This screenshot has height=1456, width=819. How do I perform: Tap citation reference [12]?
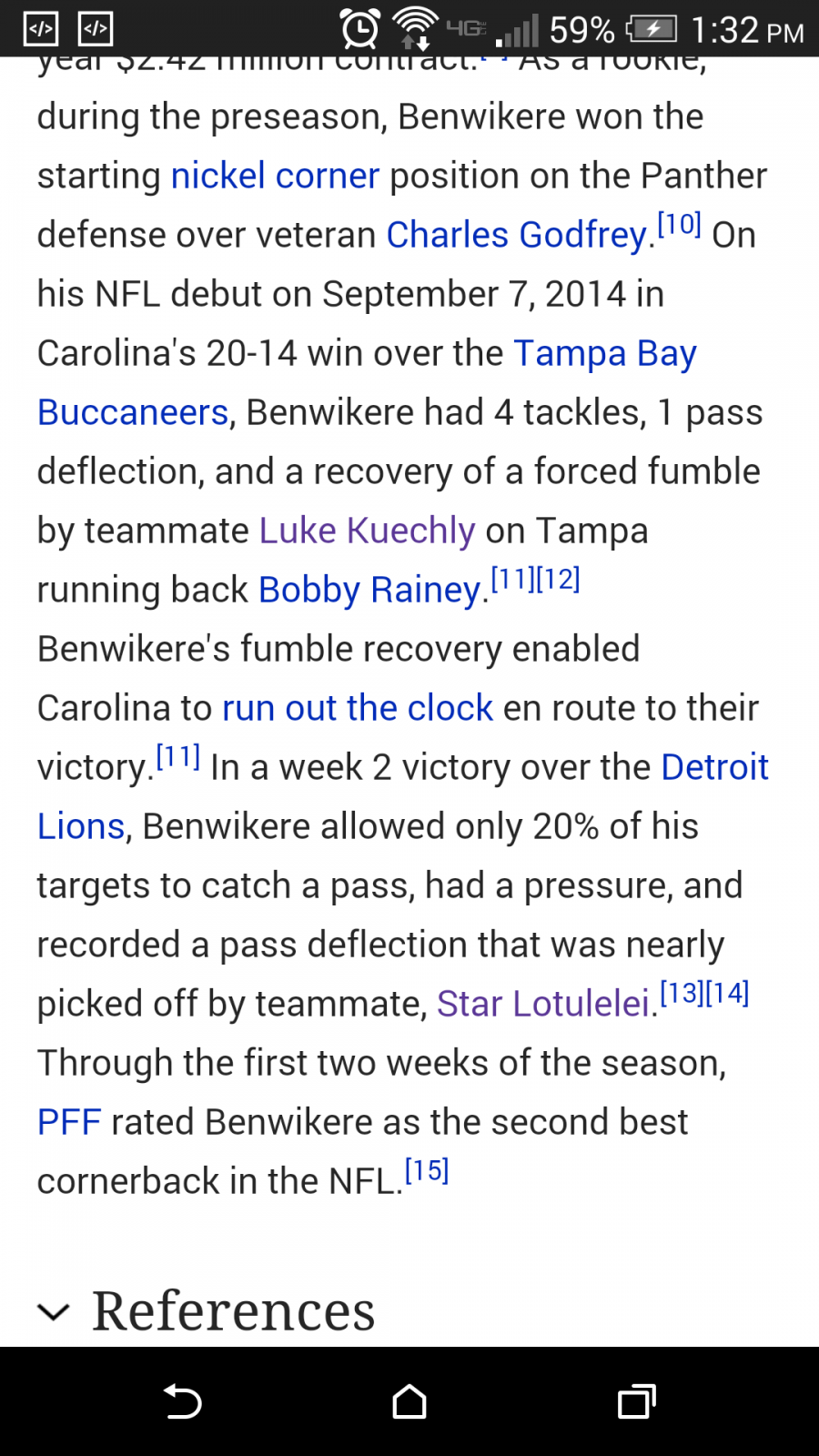click(558, 579)
